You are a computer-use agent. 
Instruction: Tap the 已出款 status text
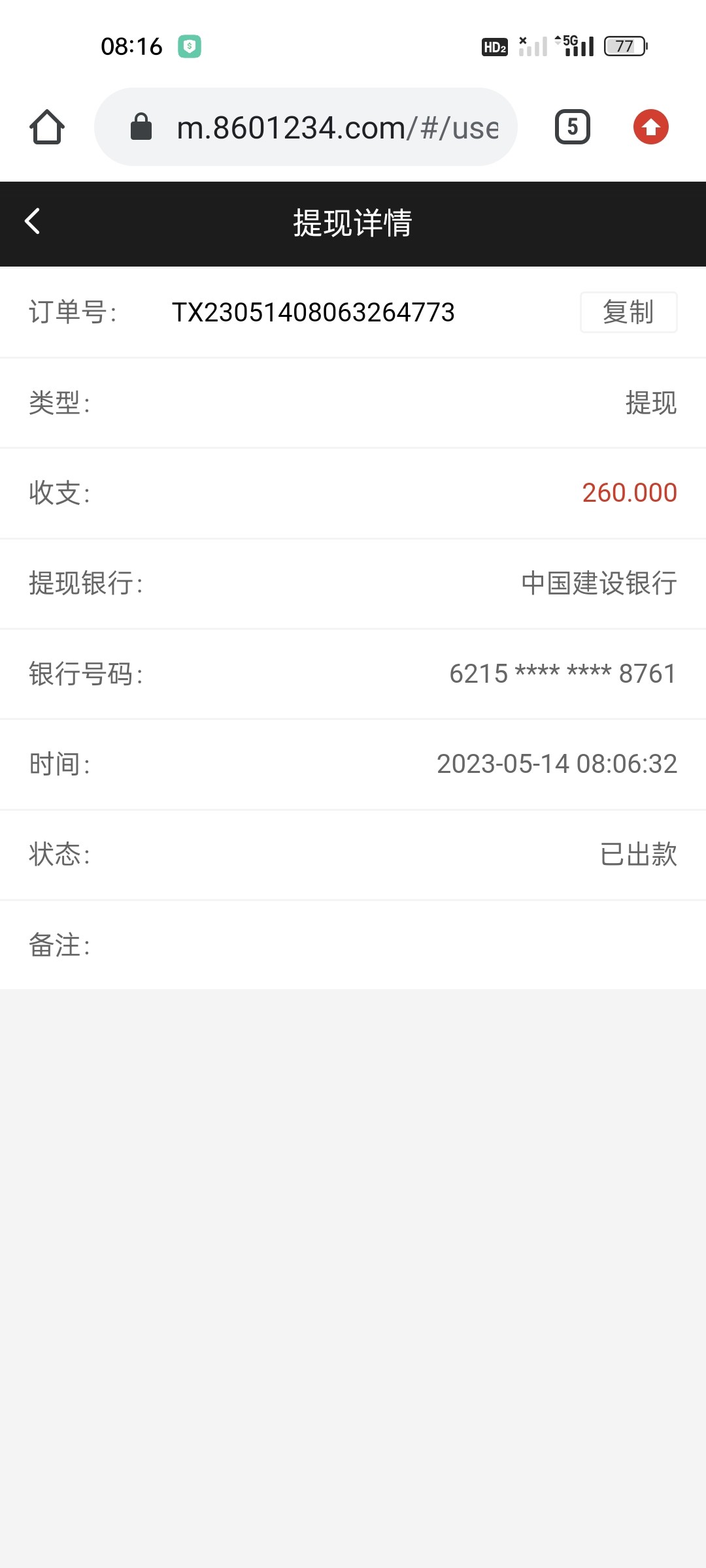[639, 855]
